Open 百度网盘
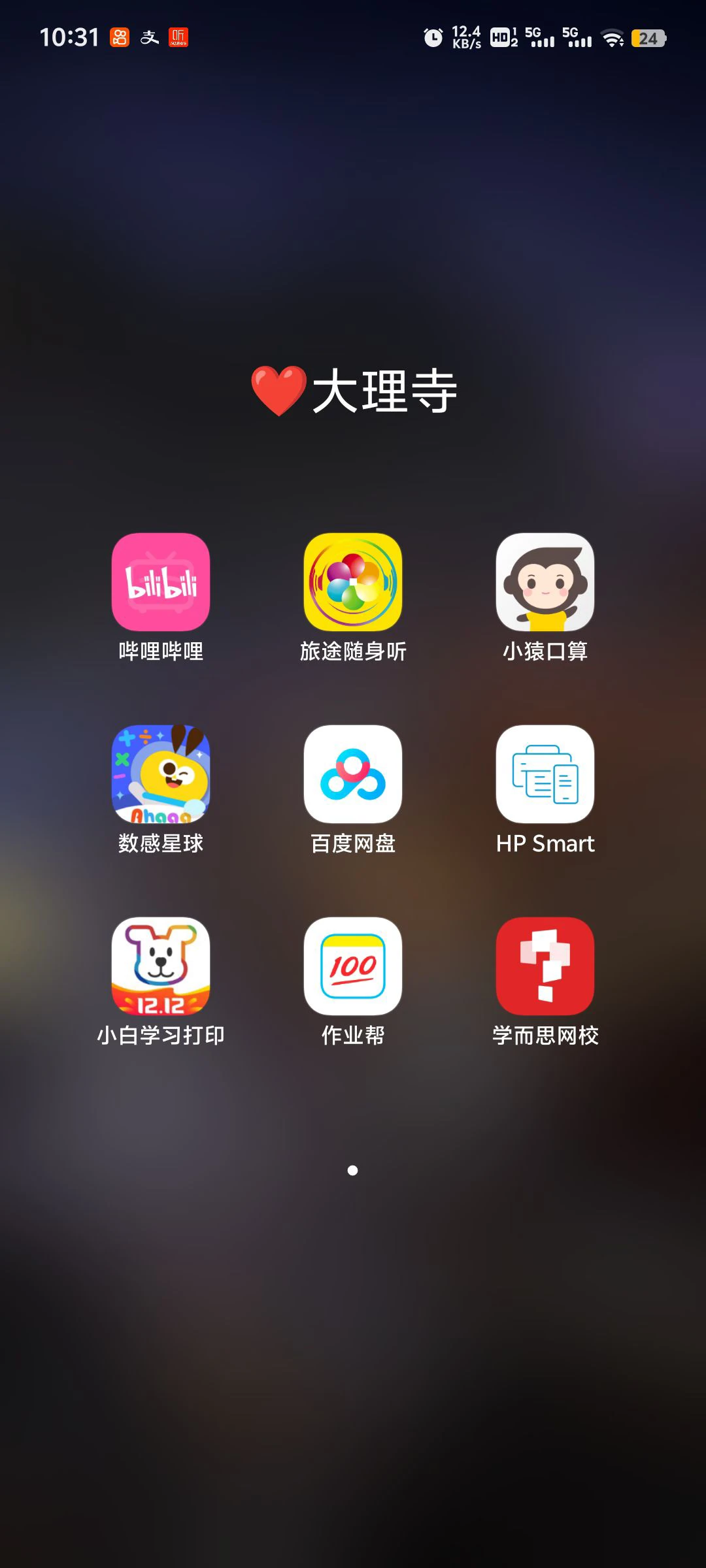Screen dimensions: 706x1568 pos(353,774)
